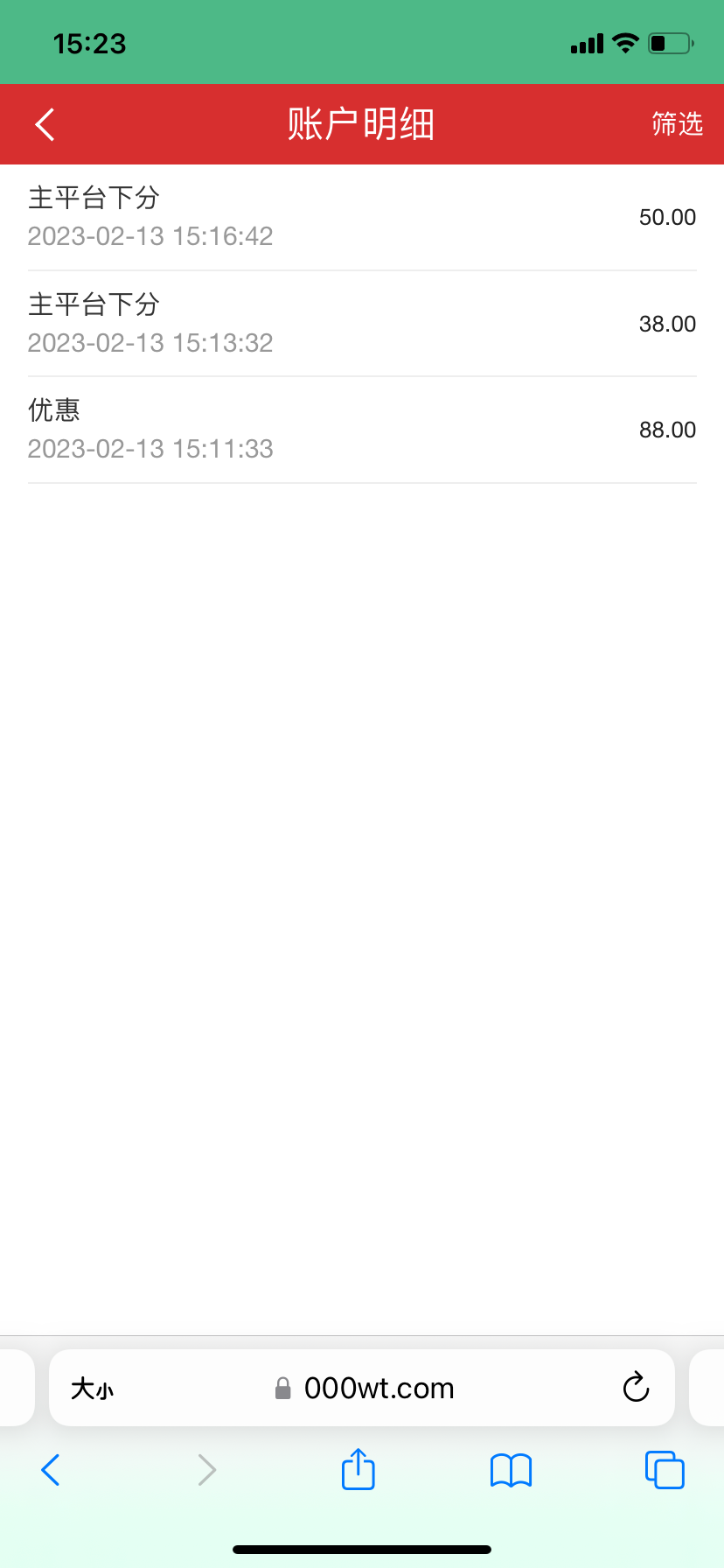Open the 大小 page settings menu
The height and width of the screenshot is (1568, 724).
tap(92, 1389)
